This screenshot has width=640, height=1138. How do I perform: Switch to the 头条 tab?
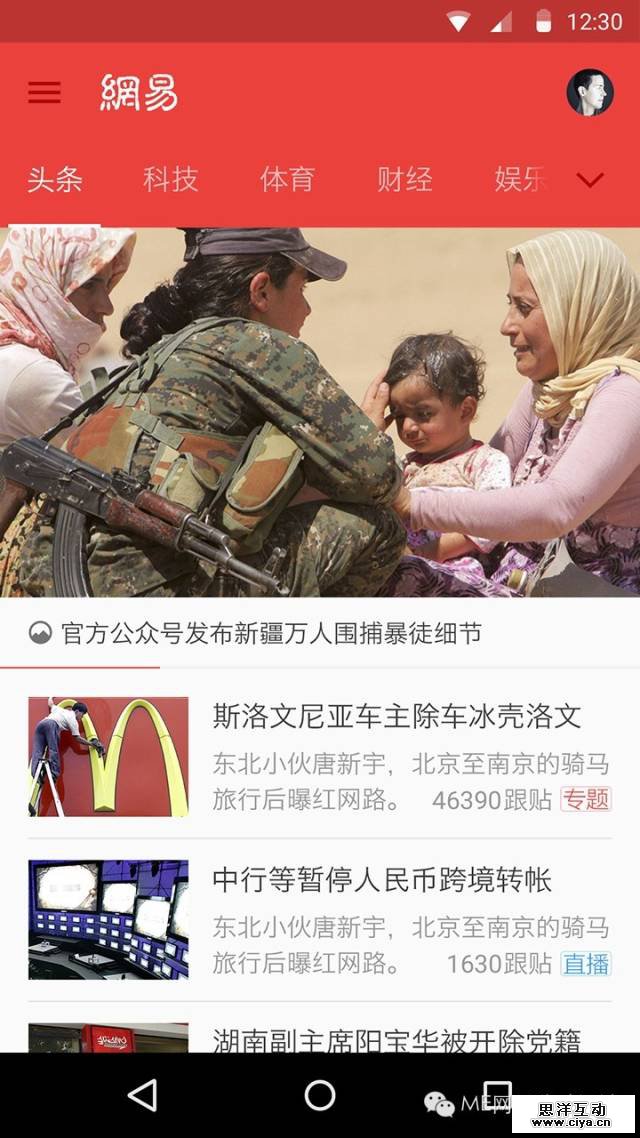pos(55,180)
